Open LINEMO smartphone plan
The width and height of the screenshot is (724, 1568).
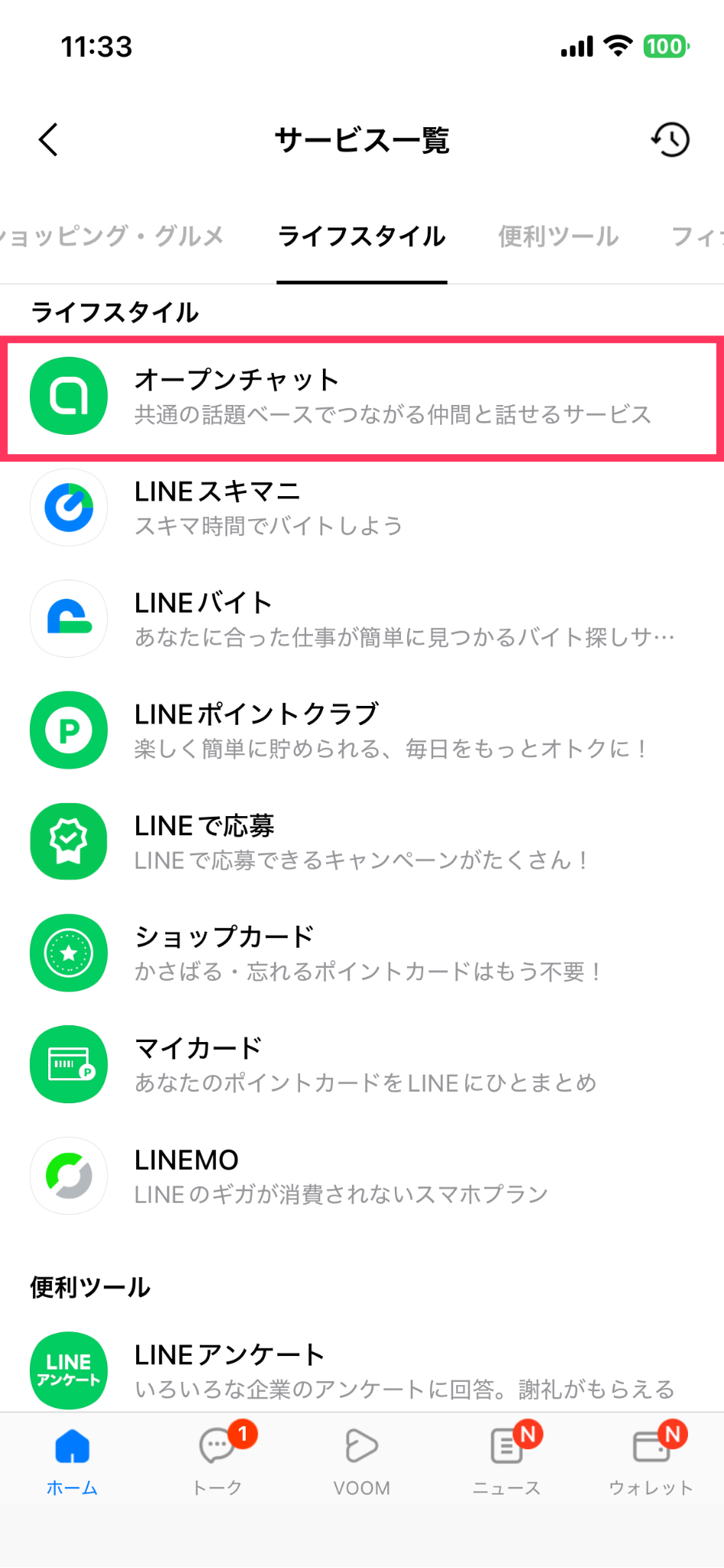click(361, 1176)
